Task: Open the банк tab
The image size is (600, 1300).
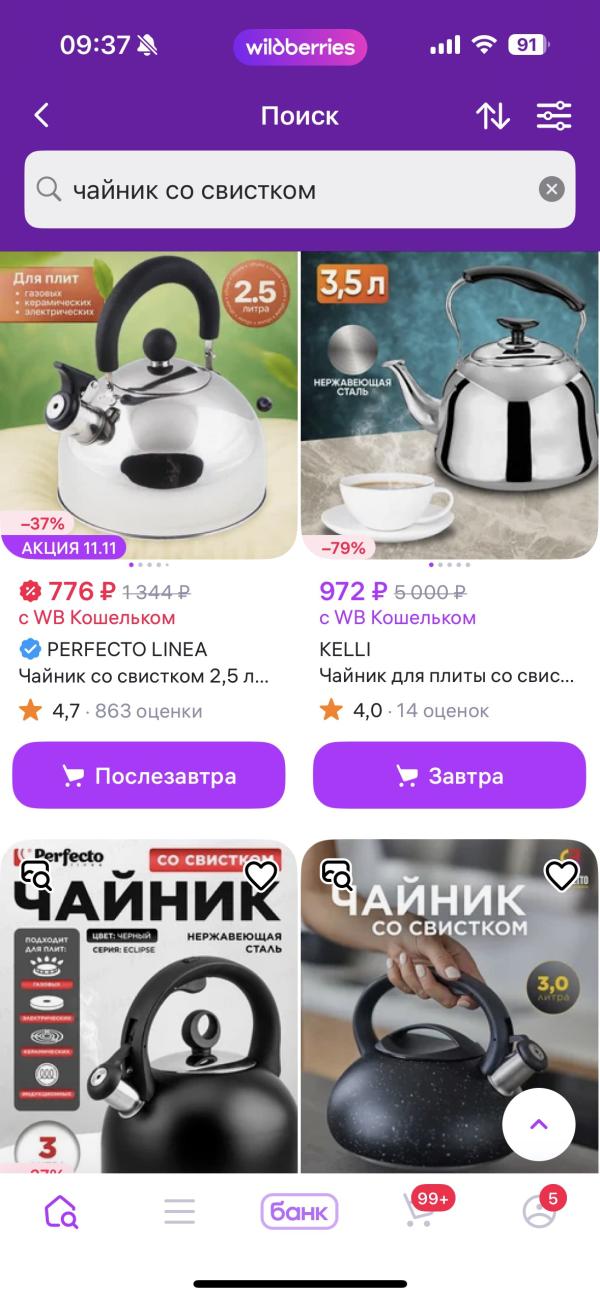Action: 300,1212
